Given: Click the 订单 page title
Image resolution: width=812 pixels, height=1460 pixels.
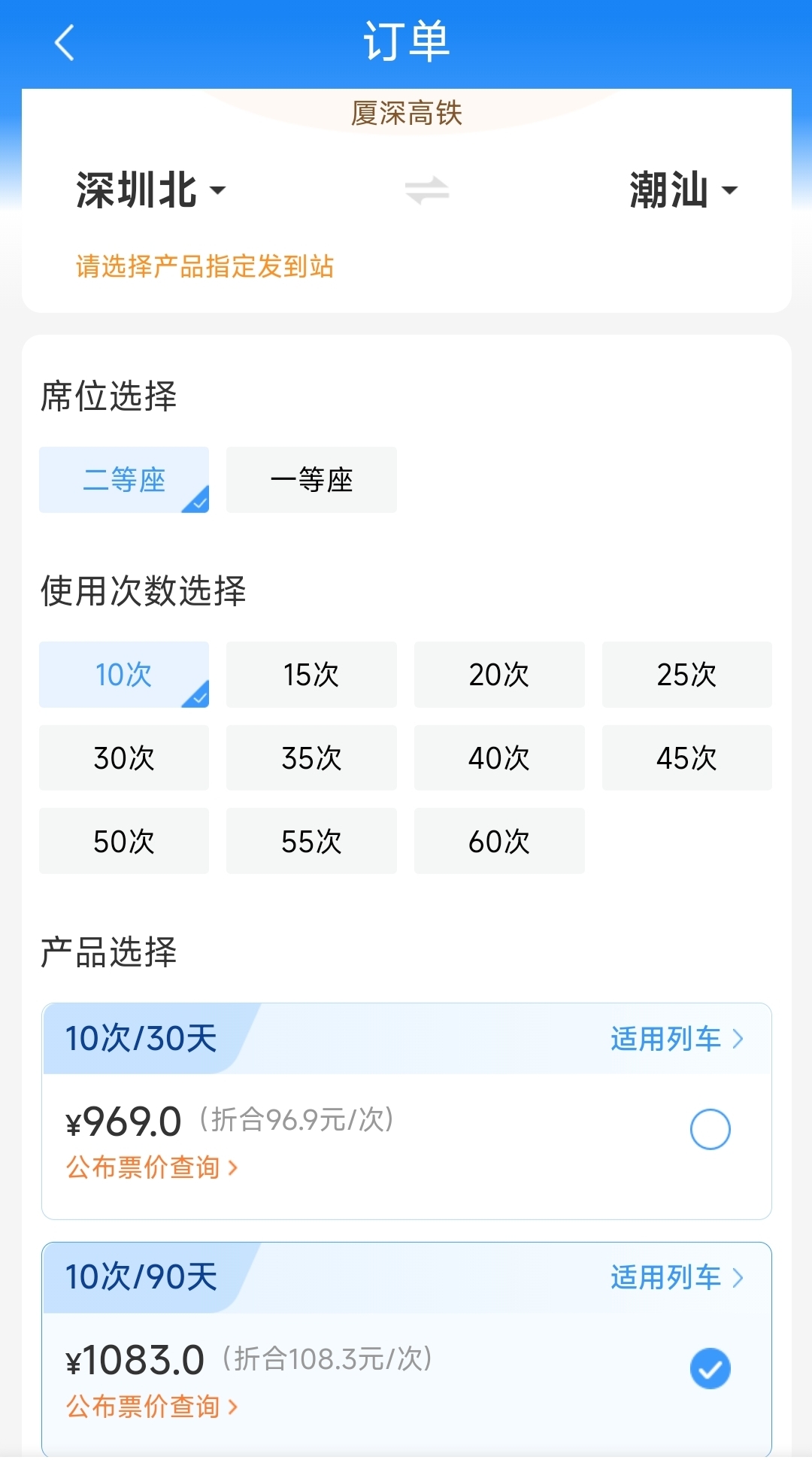Looking at the screenshot, I should click(406, 41).
